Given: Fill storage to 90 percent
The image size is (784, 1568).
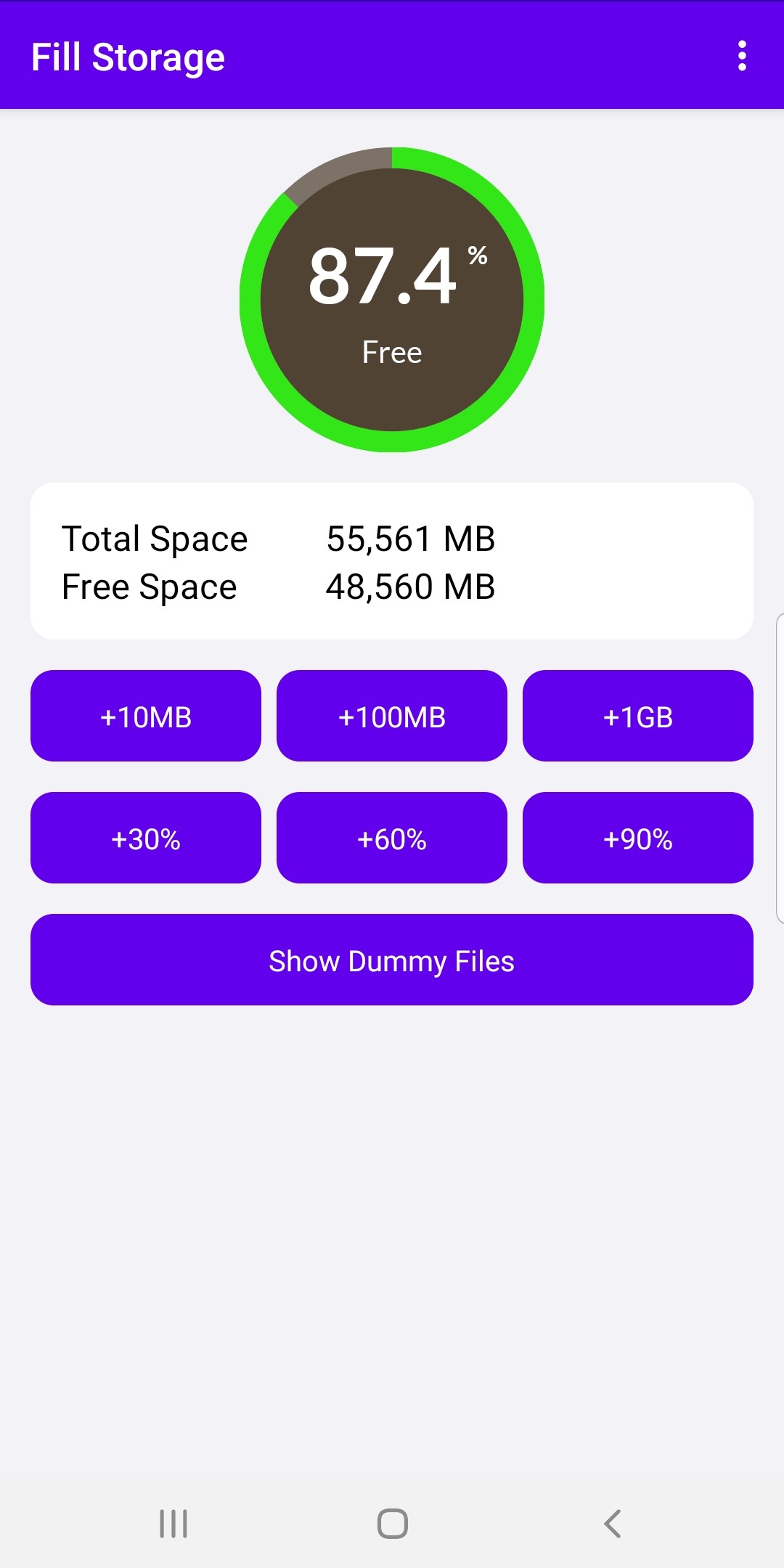Looking at the screenshot, I should [x=638, y=837].
